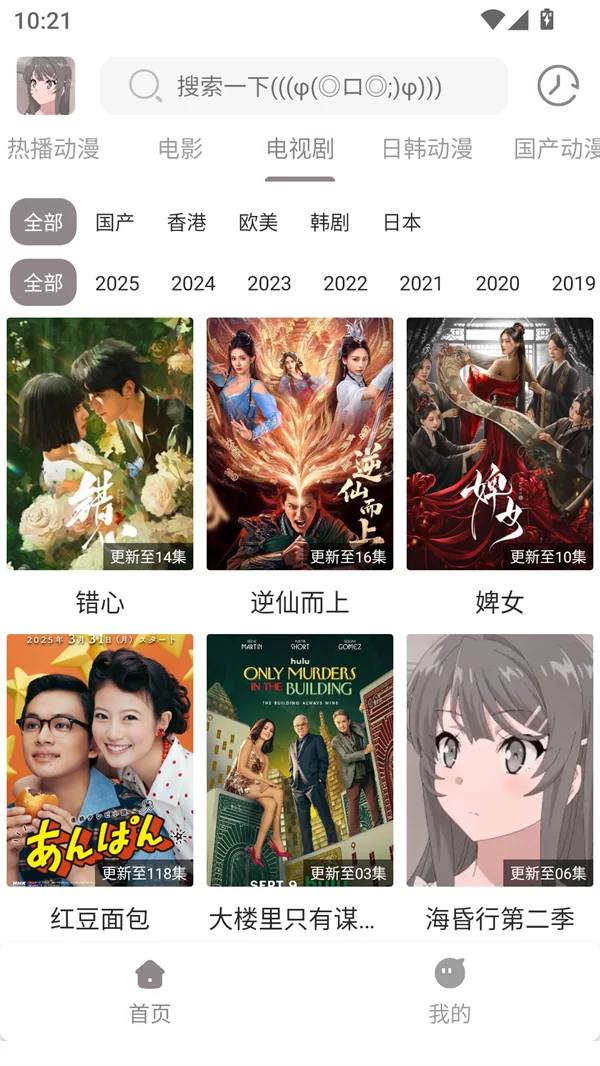This screenshot has height=1066, width=600.
Task: Choose the 欧美 region chip
Action: tap(258, 222)
